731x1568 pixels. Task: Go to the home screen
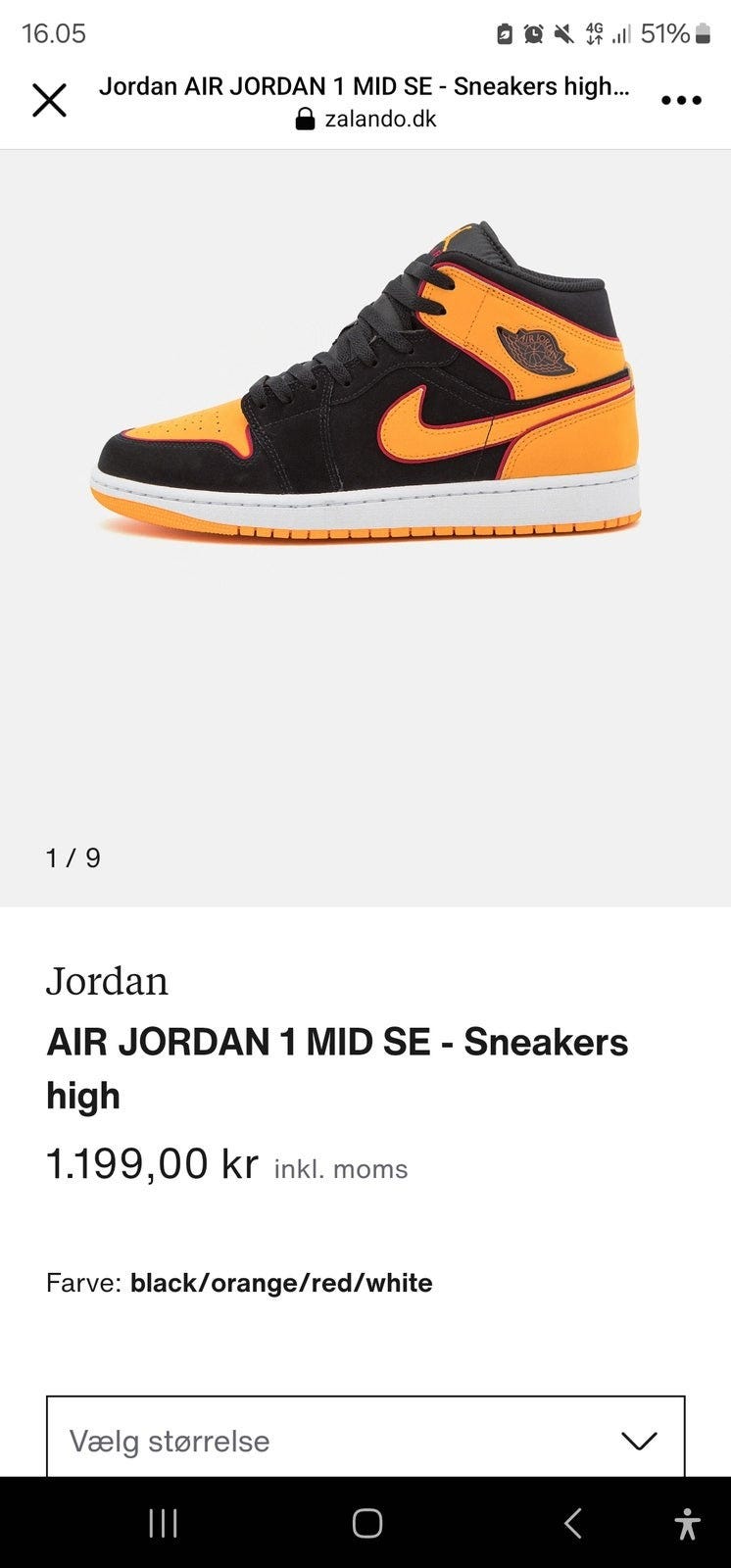pos(366,1523)
